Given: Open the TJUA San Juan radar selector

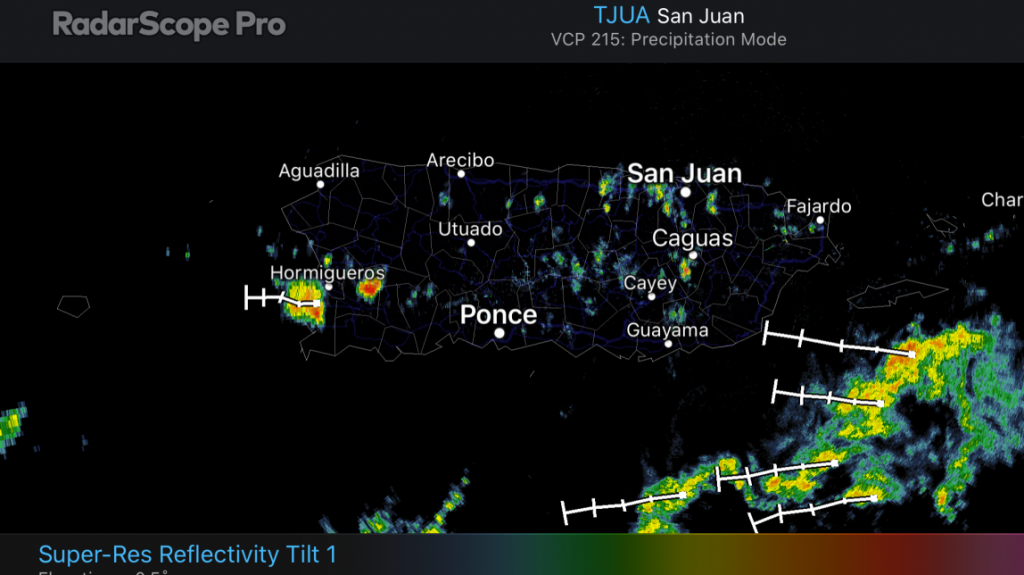Looking at the screenshot, I should (668, 16).
